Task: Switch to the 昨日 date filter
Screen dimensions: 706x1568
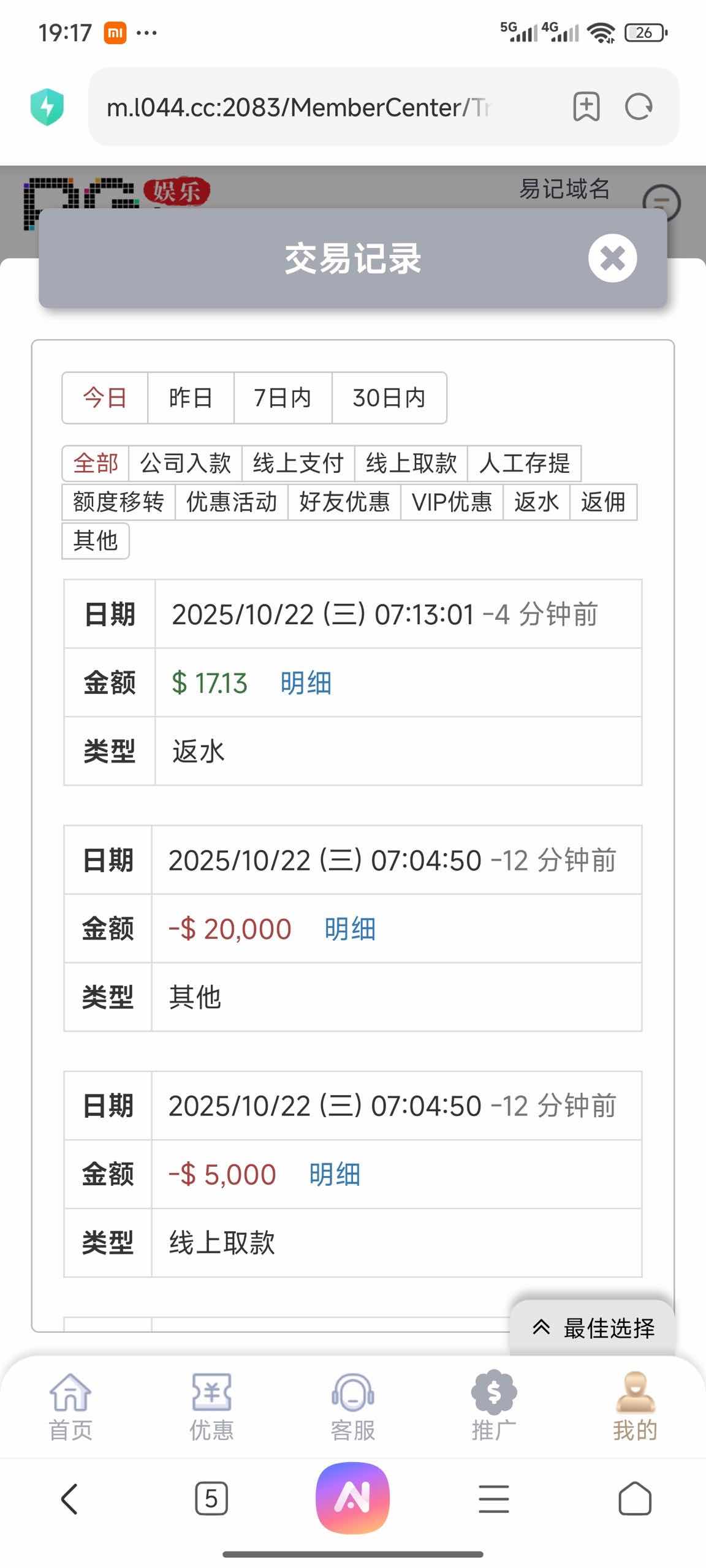Action: click(191, 398)
